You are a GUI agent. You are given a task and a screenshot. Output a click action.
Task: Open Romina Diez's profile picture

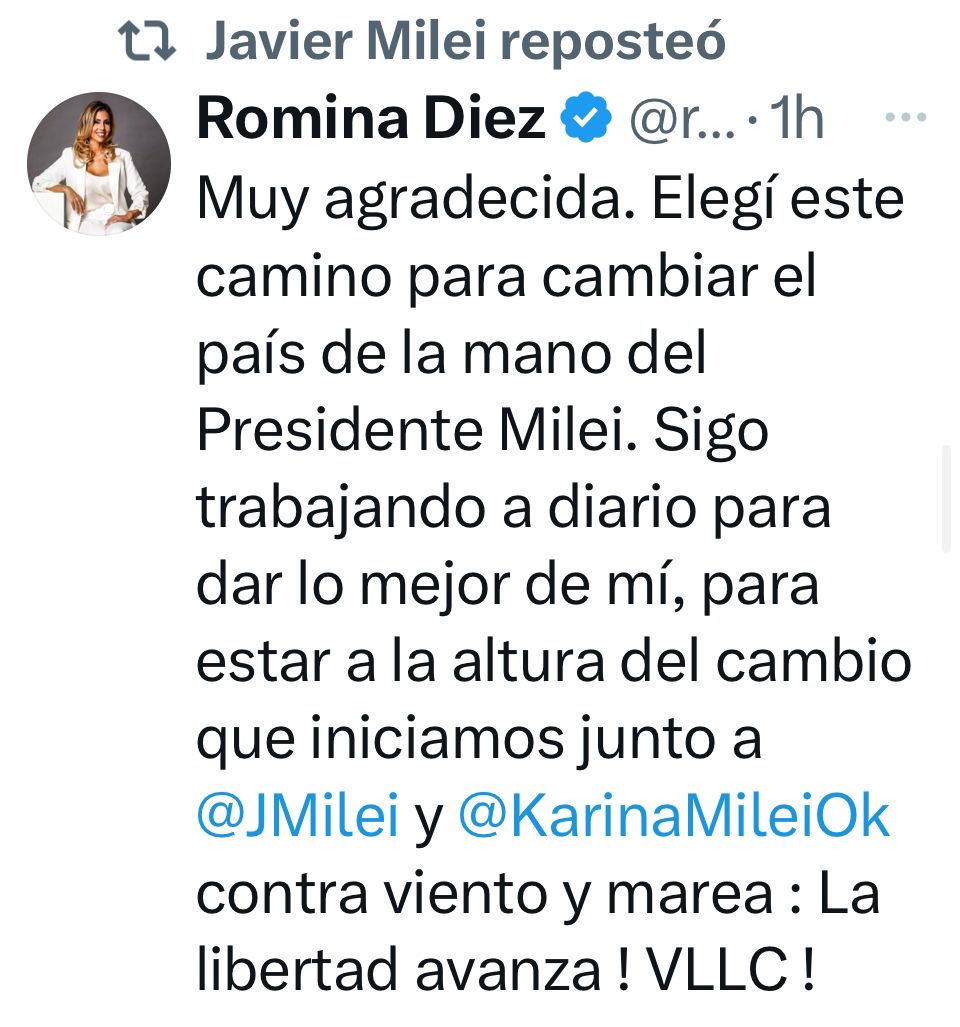click(98, 163)
